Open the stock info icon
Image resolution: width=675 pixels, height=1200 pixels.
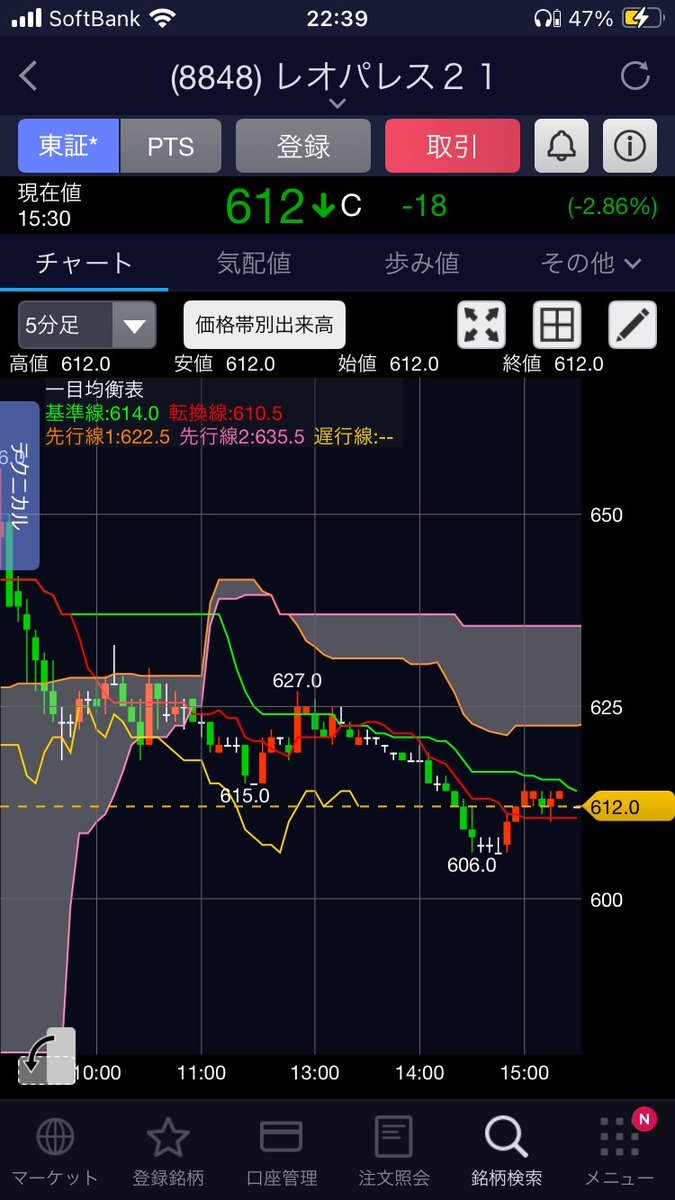[x=630, y=146]
